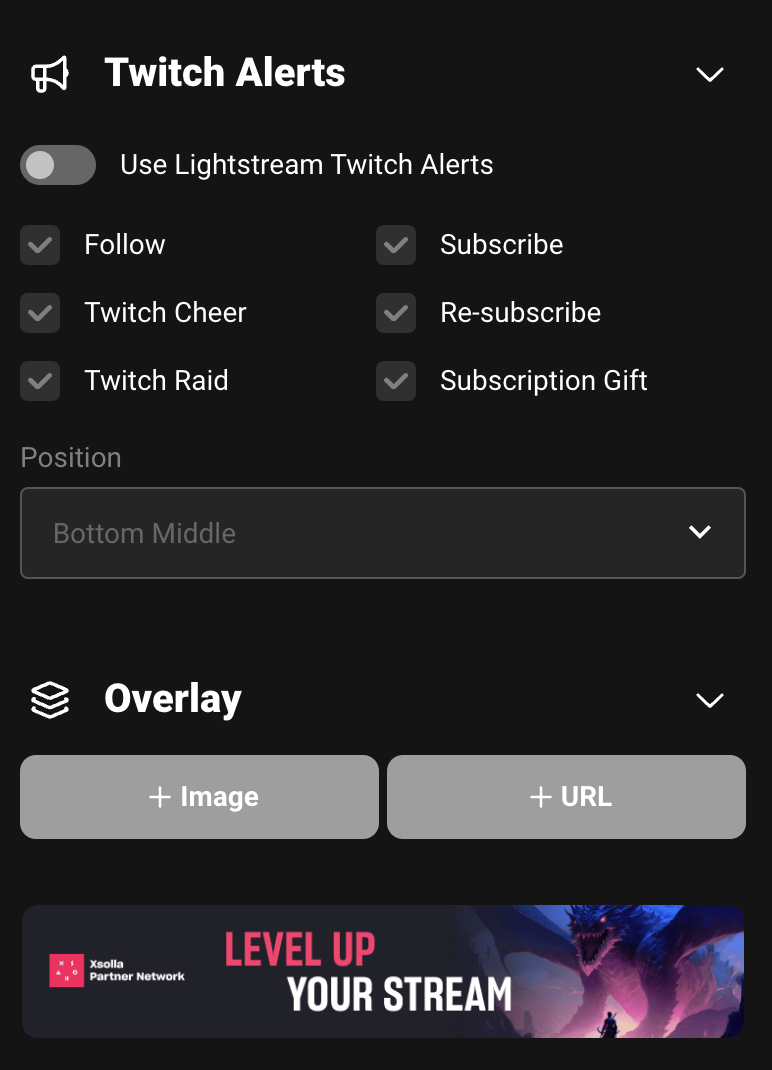The image size is (772, 1070).
Task: Toggle the Re-subscribe checkbox
Action: (x=396, y=313)
